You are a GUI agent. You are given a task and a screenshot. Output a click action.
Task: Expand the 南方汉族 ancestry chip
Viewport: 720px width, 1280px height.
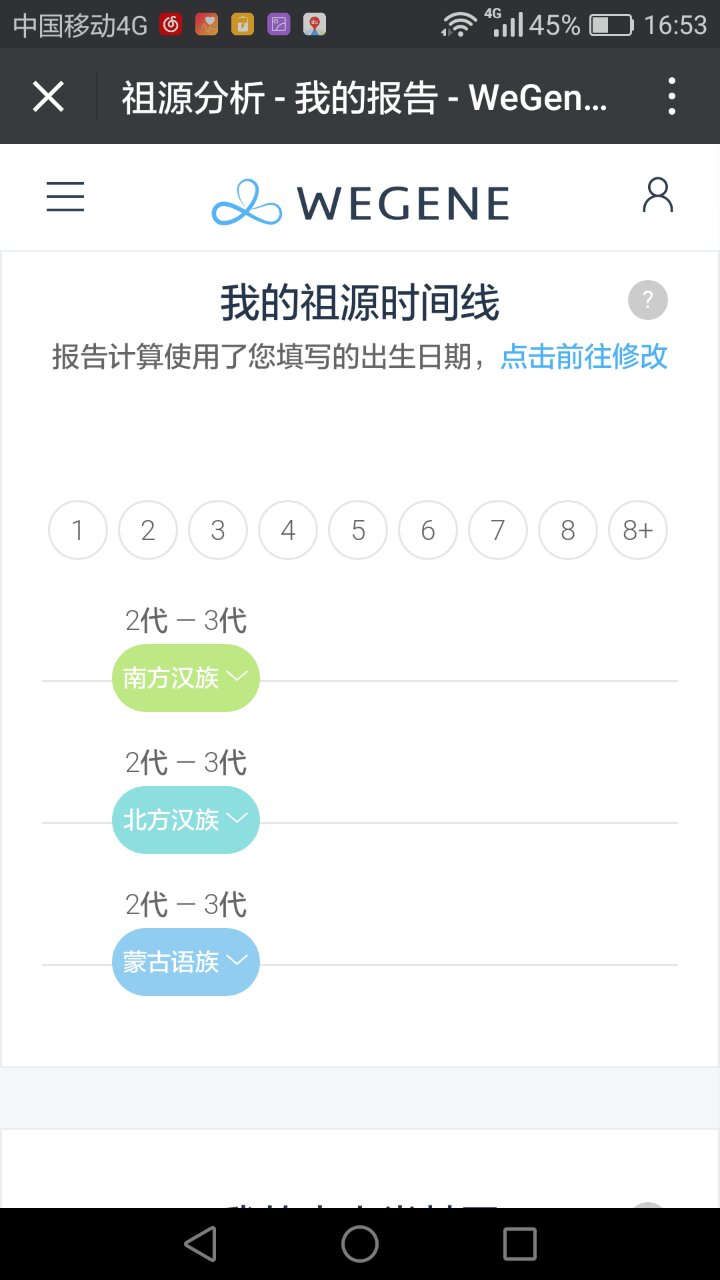(186, 678)
